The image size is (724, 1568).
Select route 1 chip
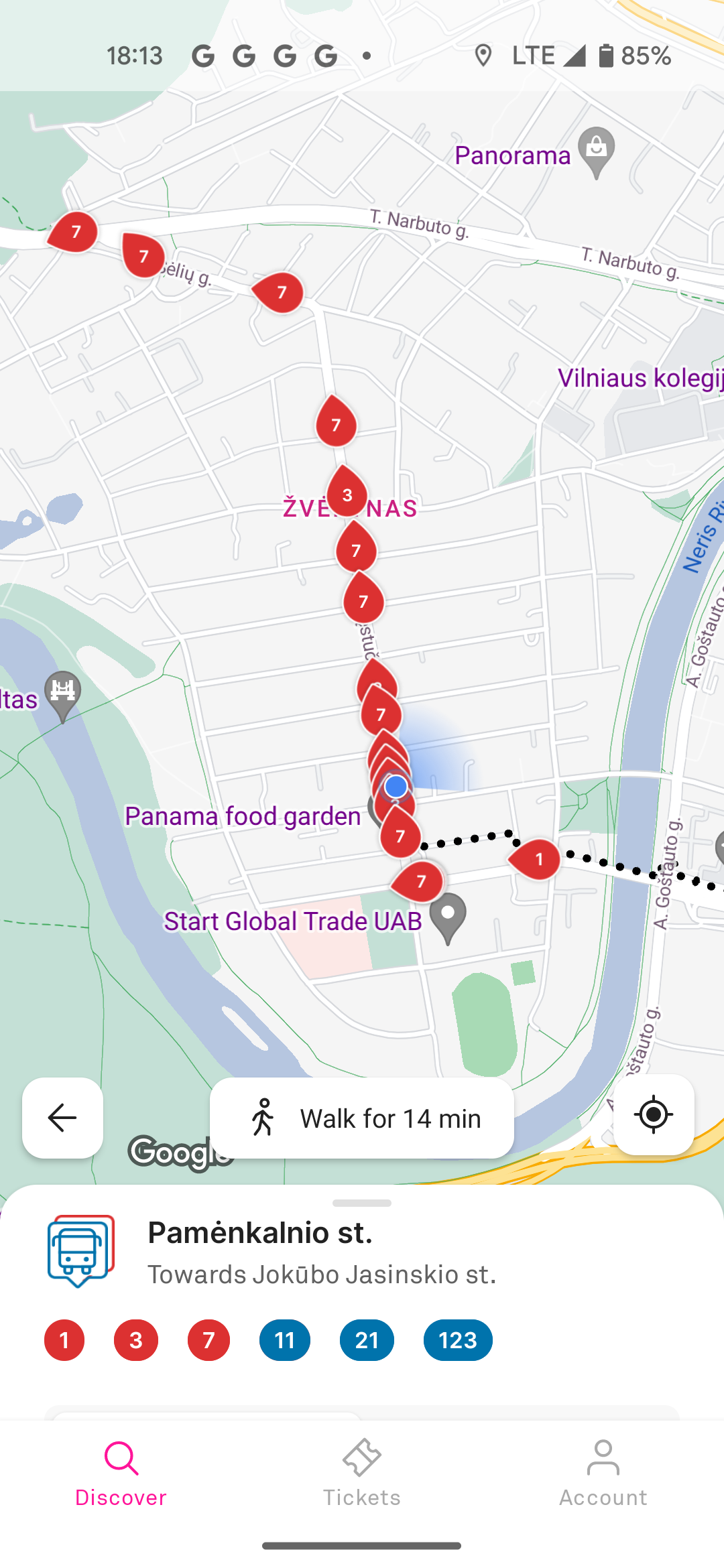coord(64,1340)
